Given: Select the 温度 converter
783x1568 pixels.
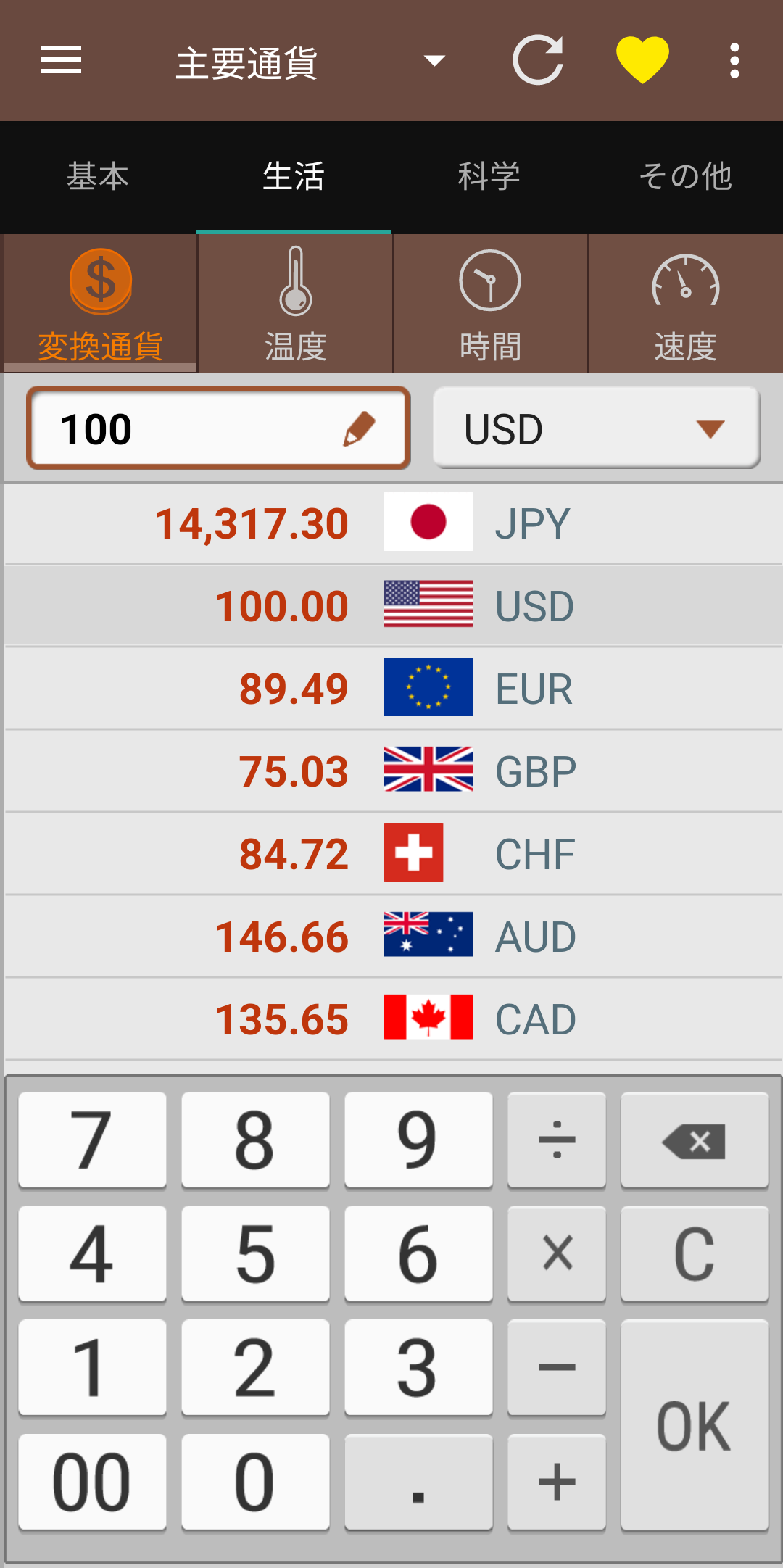Looking at the screenshot, I should click(x=295, y=304).
